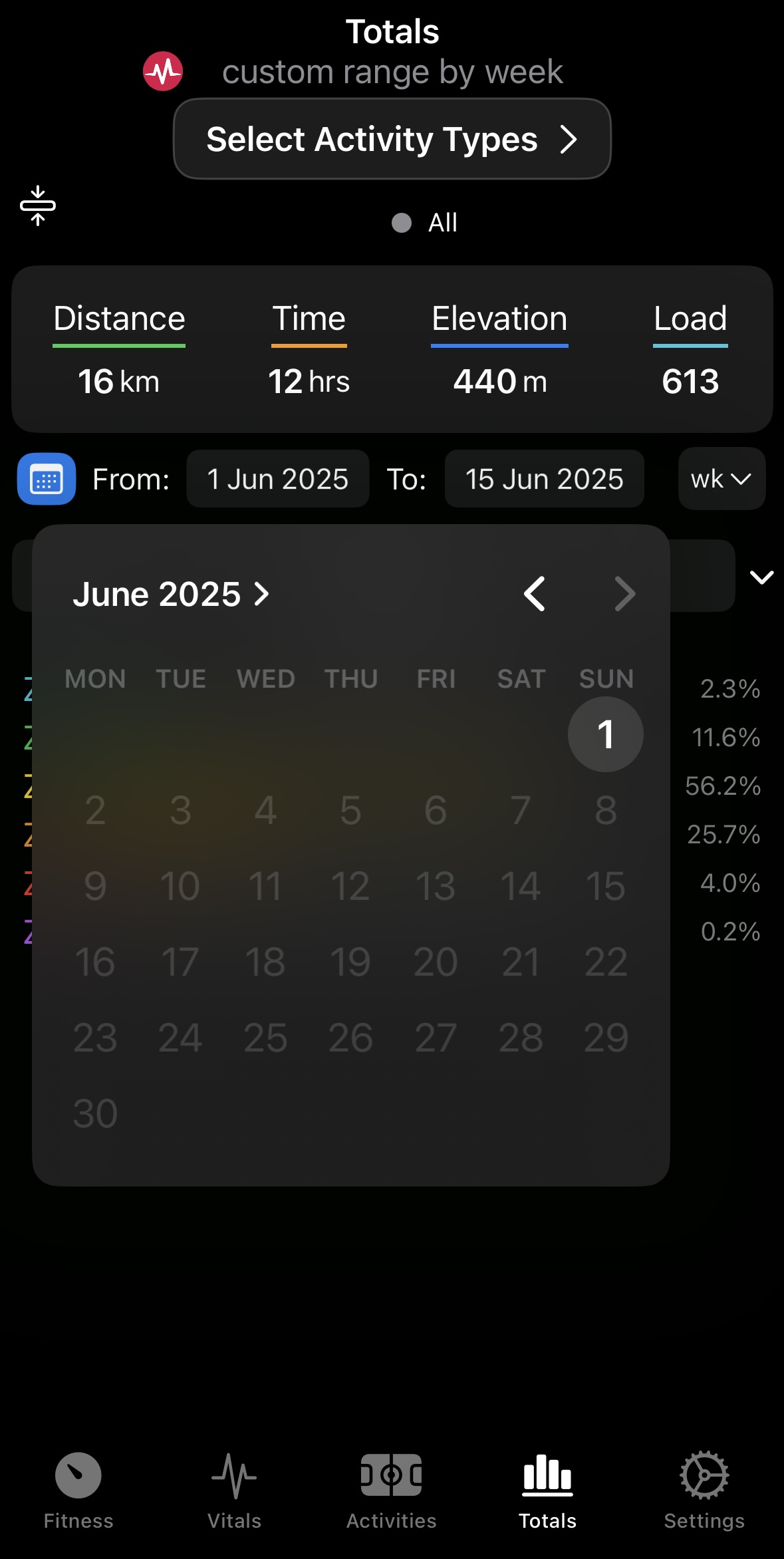Change the To date 15 Jun 2025
This screenshot has width=784, height=1559.
tap(544, 479)
